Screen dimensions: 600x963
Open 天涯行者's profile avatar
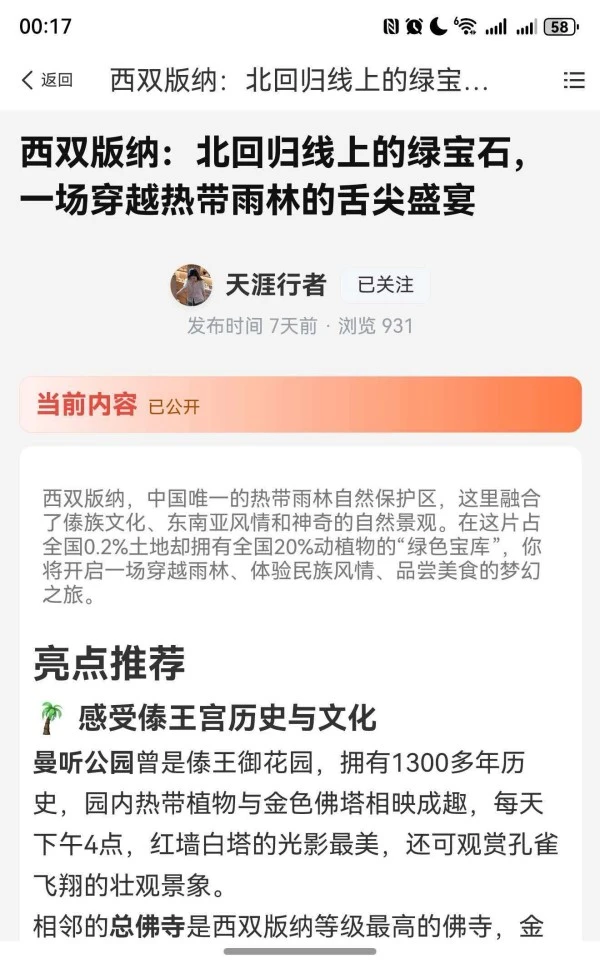(x=191, y=285)
